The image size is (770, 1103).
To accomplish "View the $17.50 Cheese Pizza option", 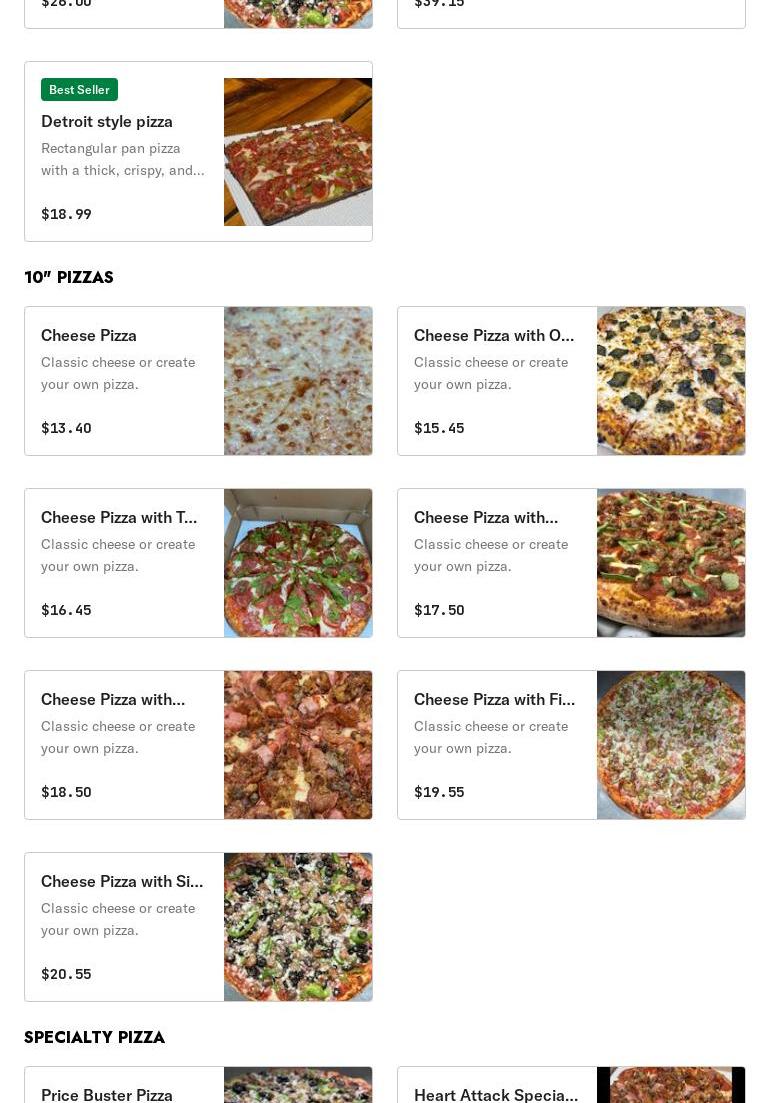I will click(x=571, y=563).
